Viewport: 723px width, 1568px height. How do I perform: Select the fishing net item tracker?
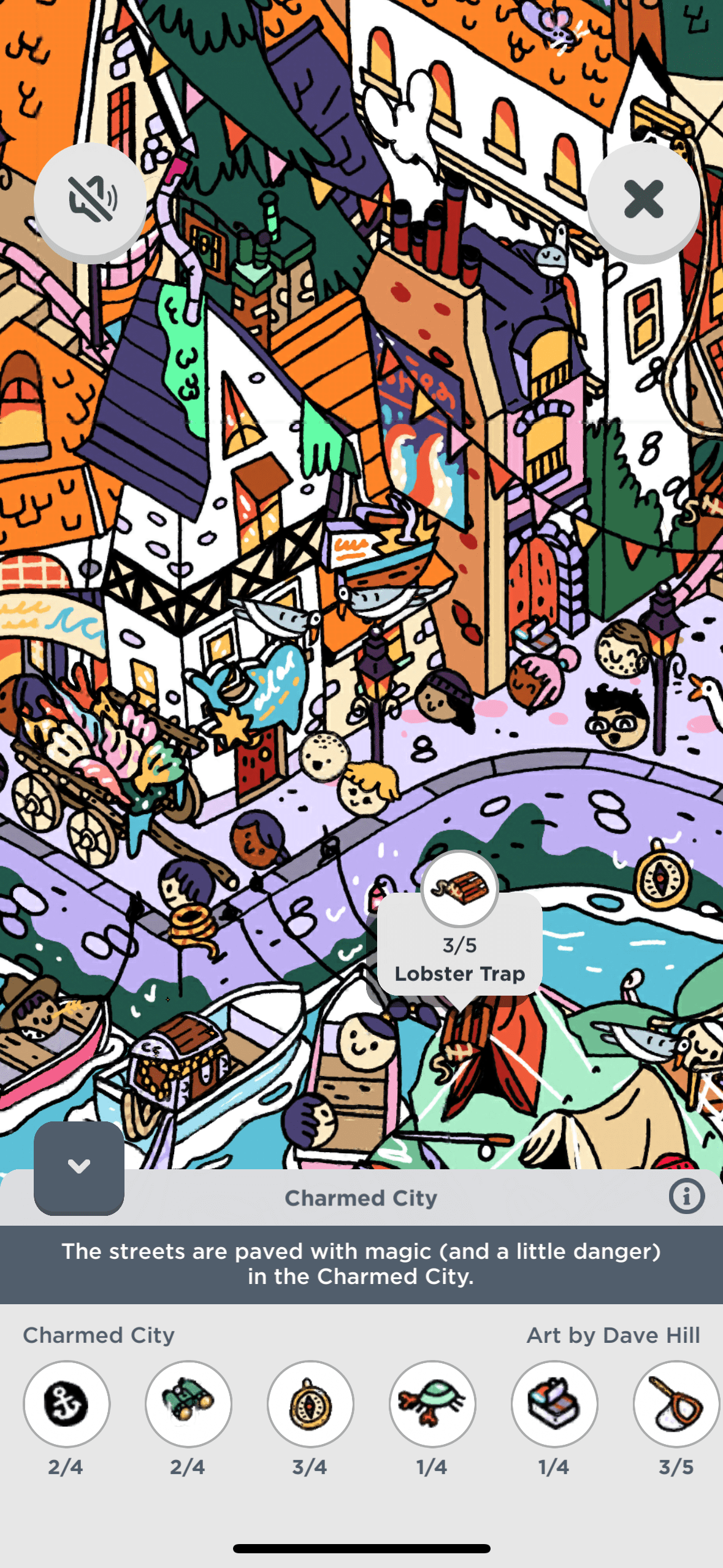[676, 1404]
